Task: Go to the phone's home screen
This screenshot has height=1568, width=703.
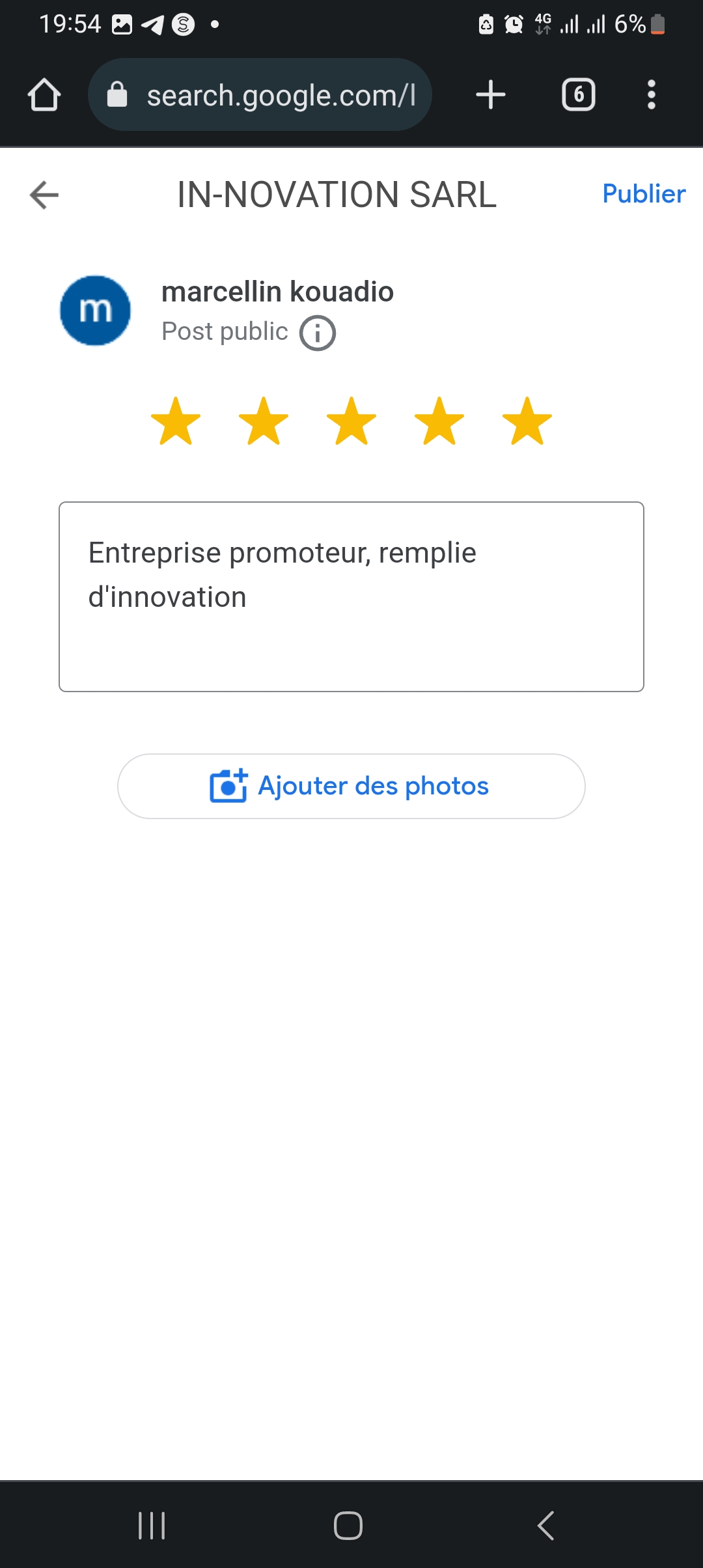Action: click(x=348, y=1526)
